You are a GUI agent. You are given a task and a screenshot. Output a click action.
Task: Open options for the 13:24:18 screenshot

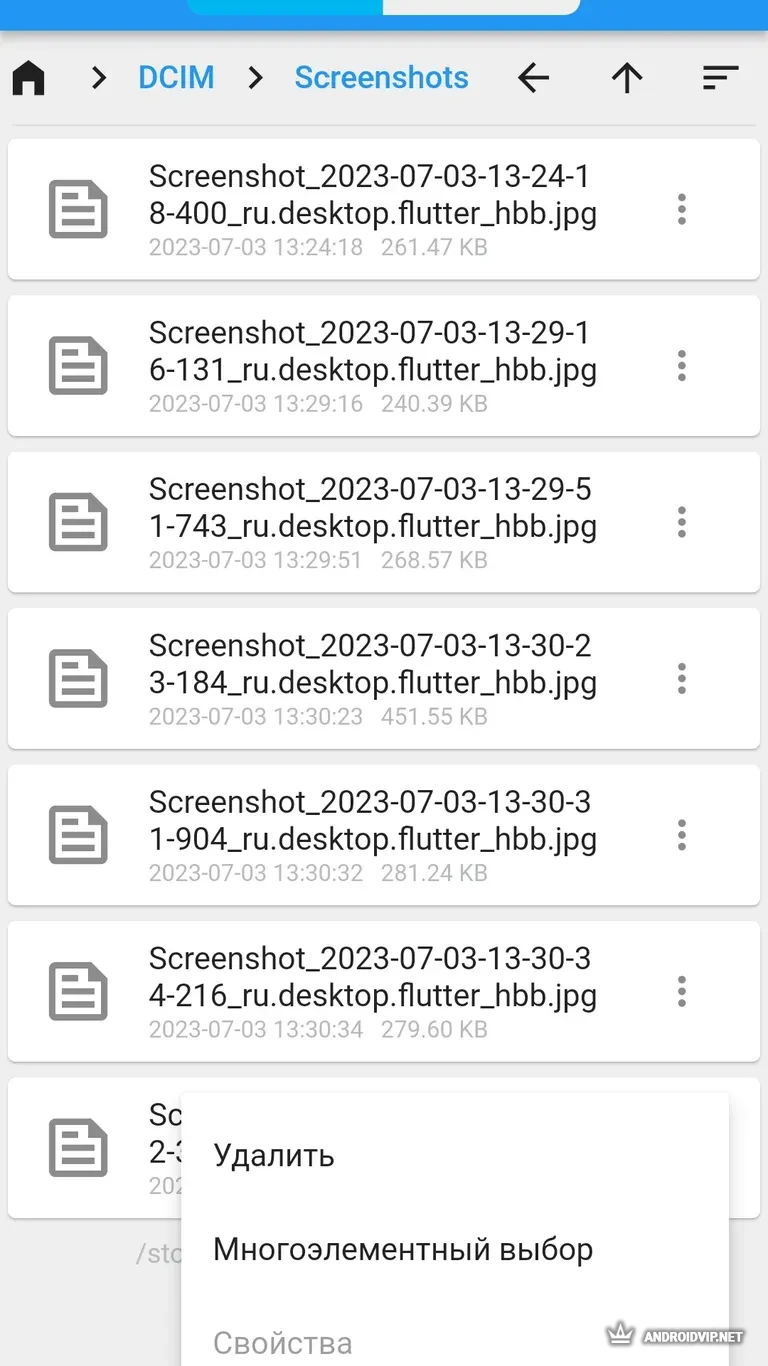pyautogui.click(x=682, y=210)
